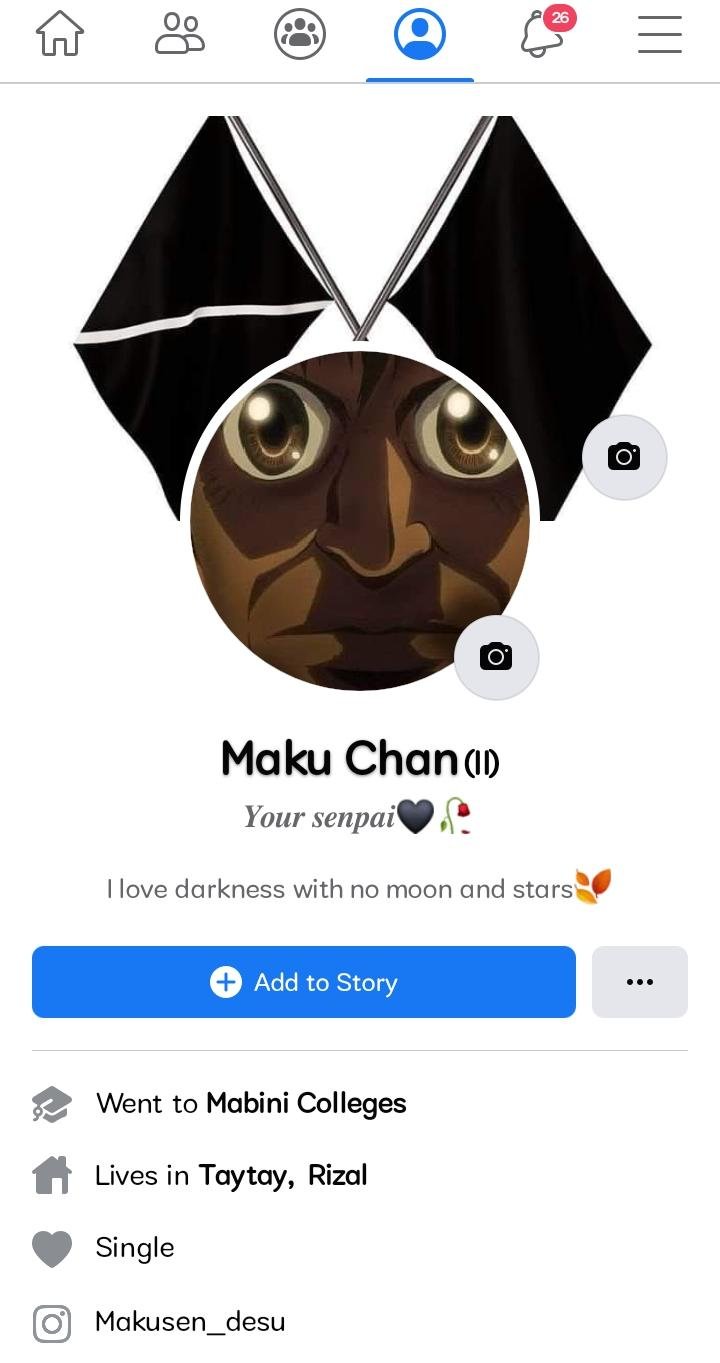Open Mabini Colleges page
This screenshot has width=720, height=1363.
[x=306, y=1103]
